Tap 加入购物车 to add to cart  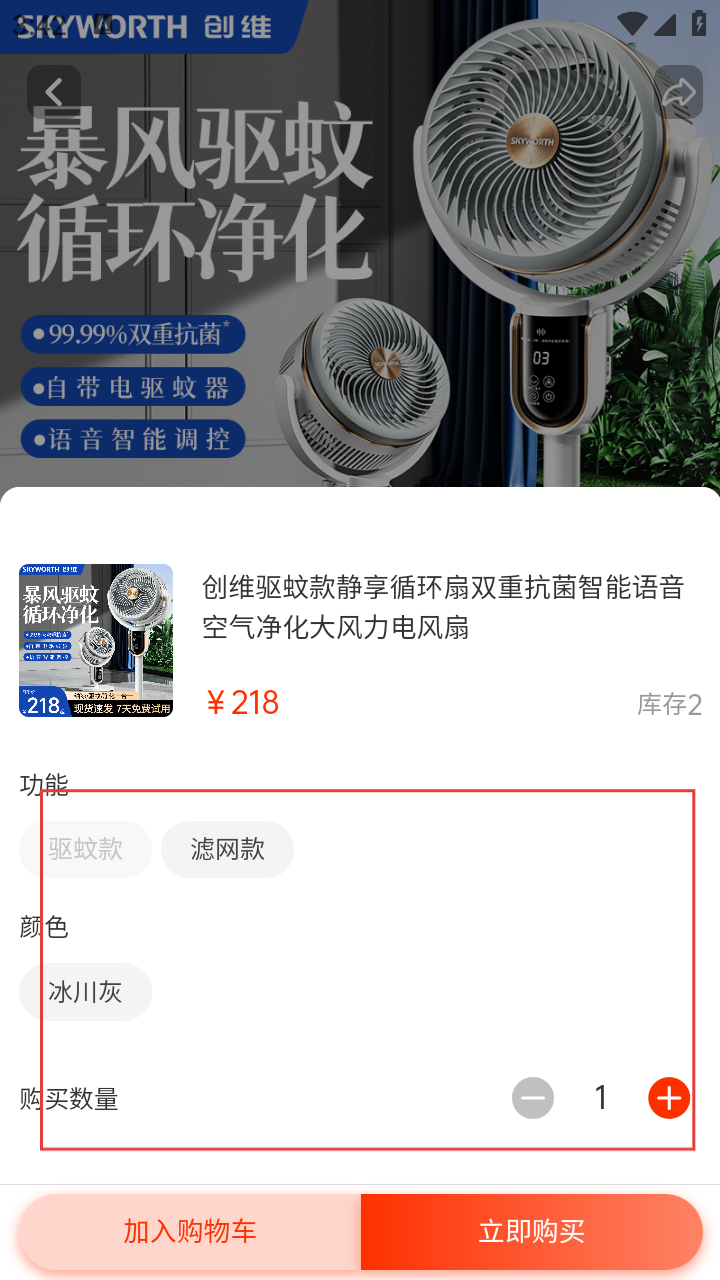coord(190,1231)
